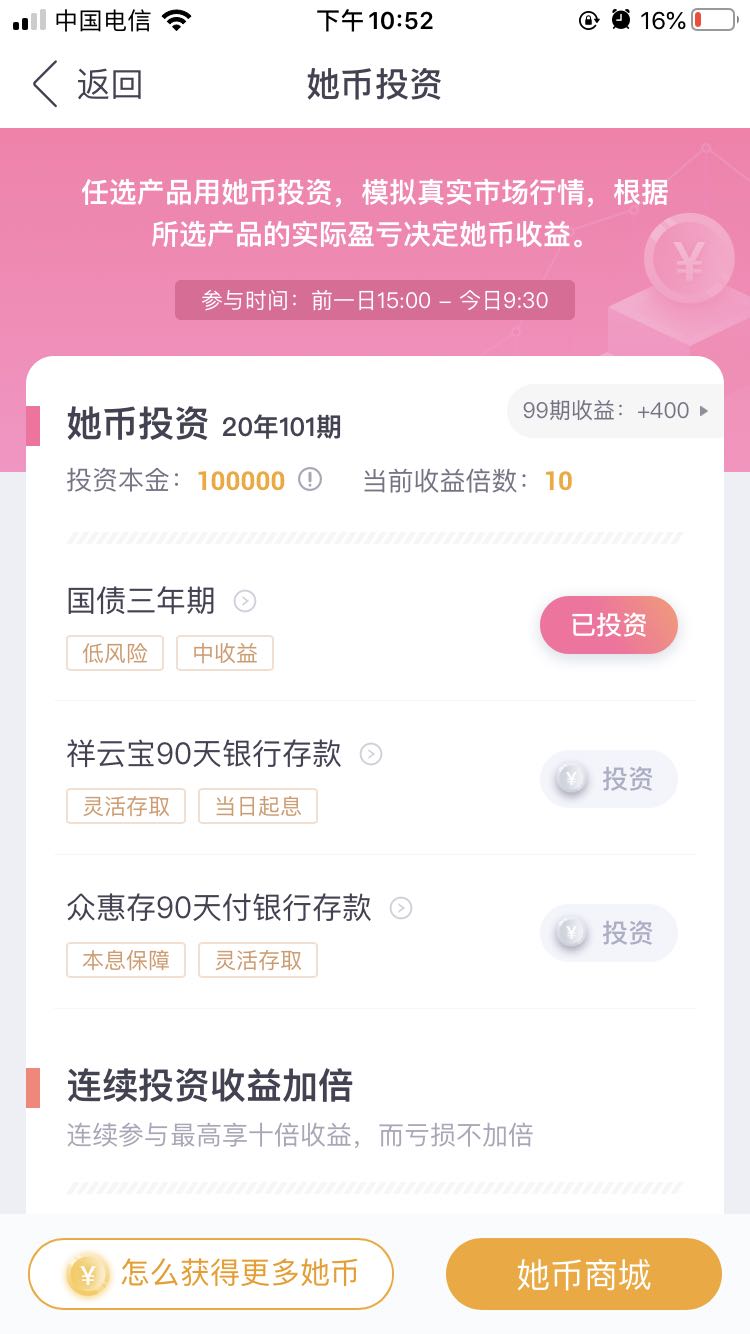
Task: Open details arrow next to 国债三年期
Action: coord(245,601)
